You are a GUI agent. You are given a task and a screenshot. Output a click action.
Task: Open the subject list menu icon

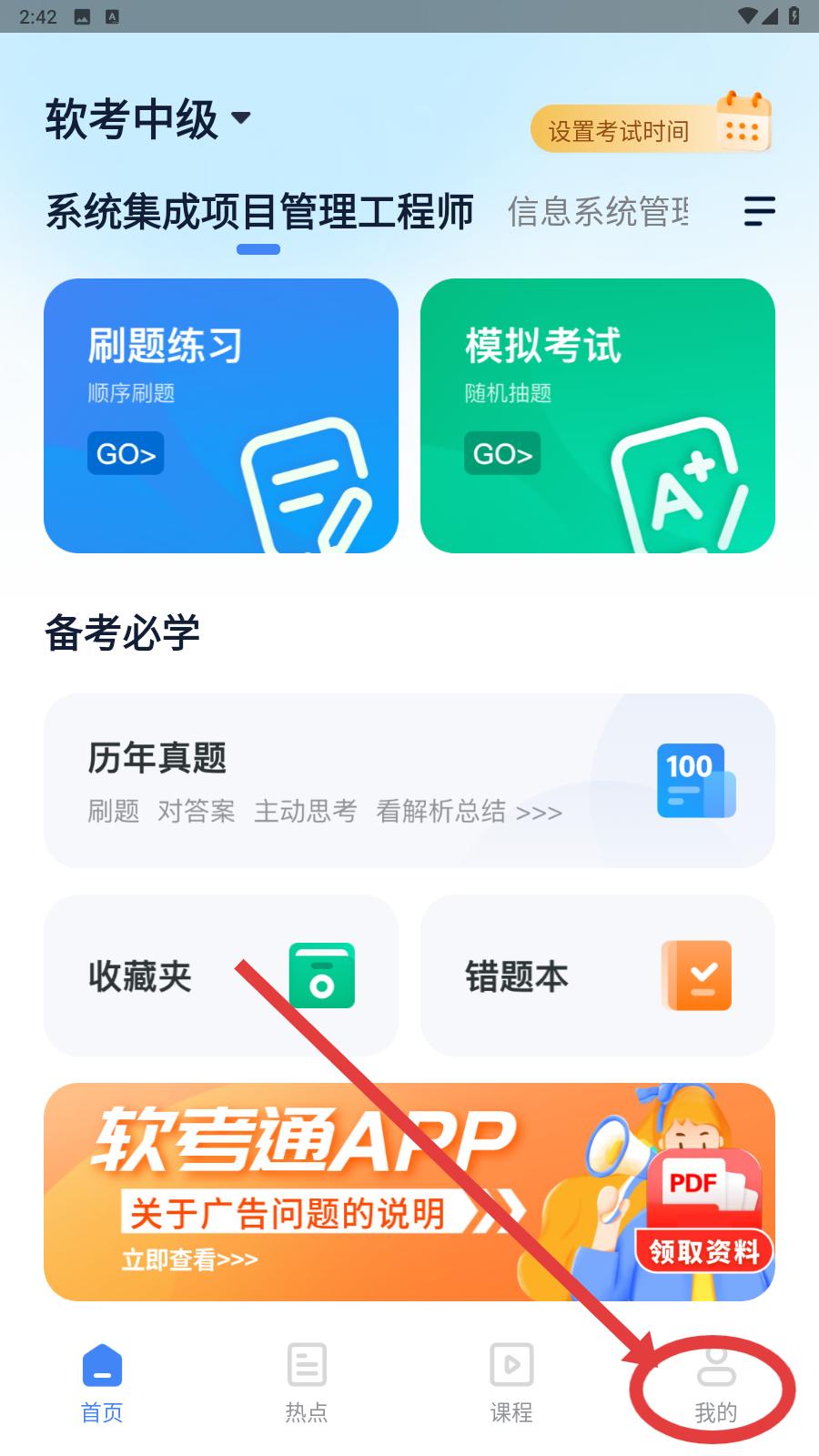(x=759, y=211)
